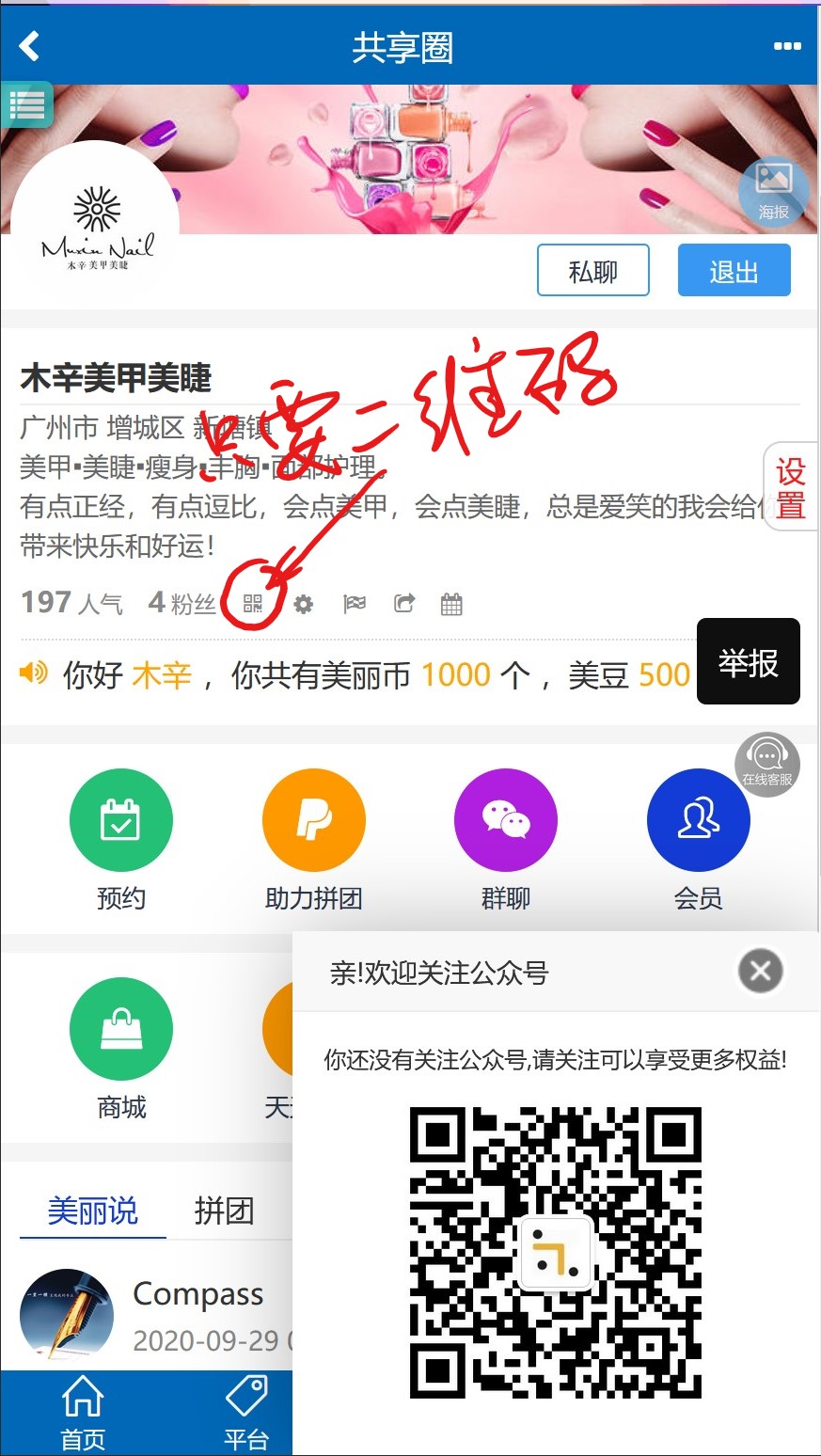Open the 设置 side tab
The width and height of the screenshot is (821, 1456).
point(791,487)
